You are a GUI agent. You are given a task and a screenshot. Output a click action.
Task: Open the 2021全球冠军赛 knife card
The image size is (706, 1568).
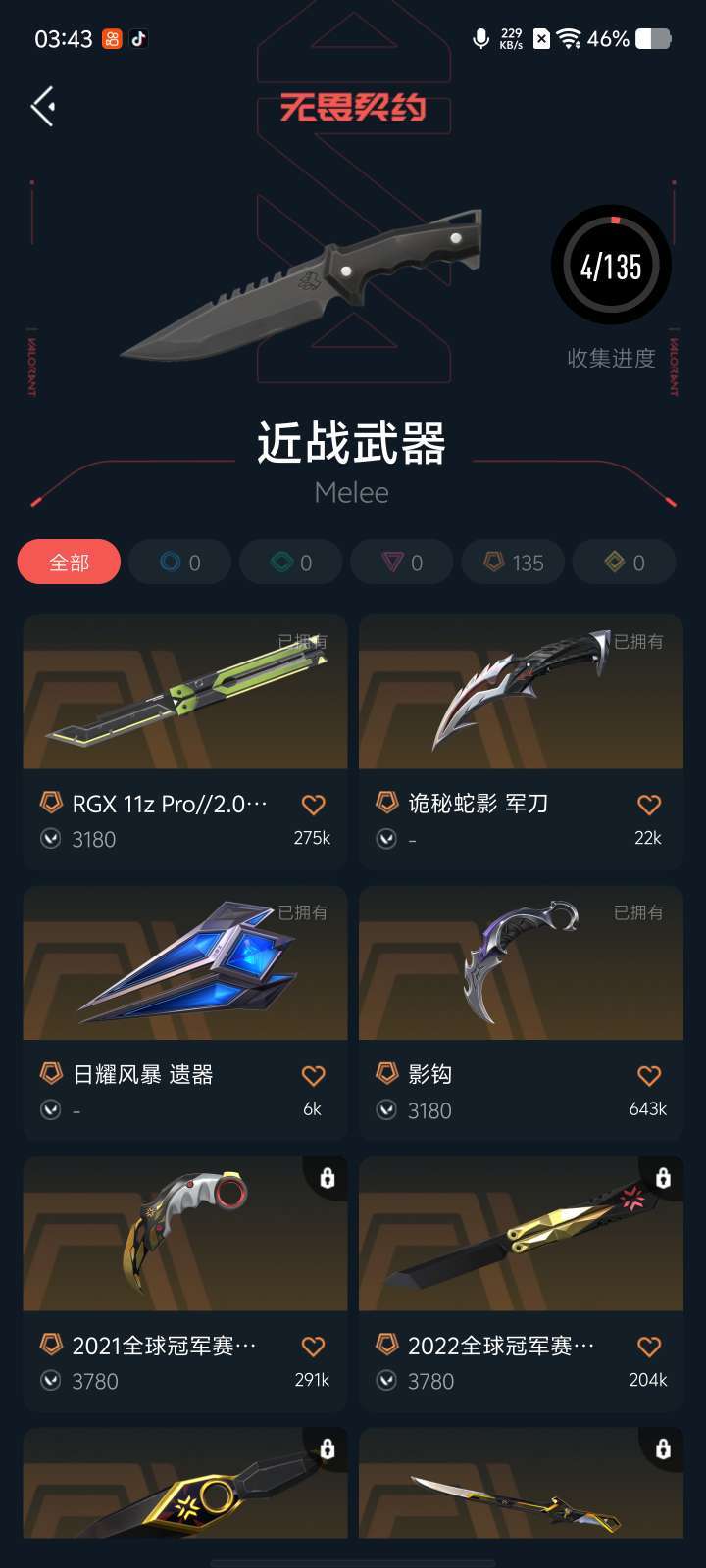click(x=185, y=1284)
